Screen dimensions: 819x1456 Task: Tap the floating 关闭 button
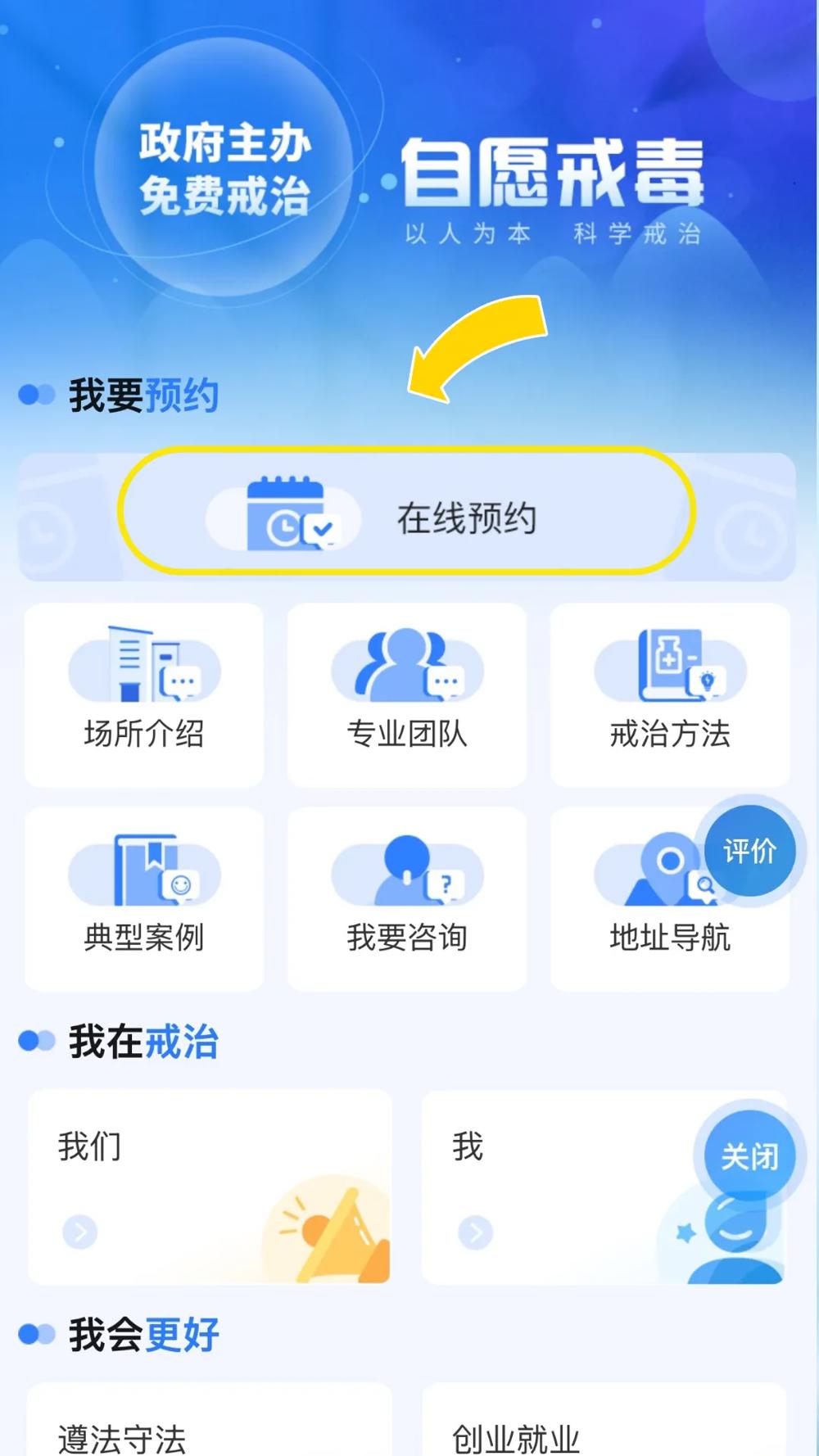[x=749, y=1156]
